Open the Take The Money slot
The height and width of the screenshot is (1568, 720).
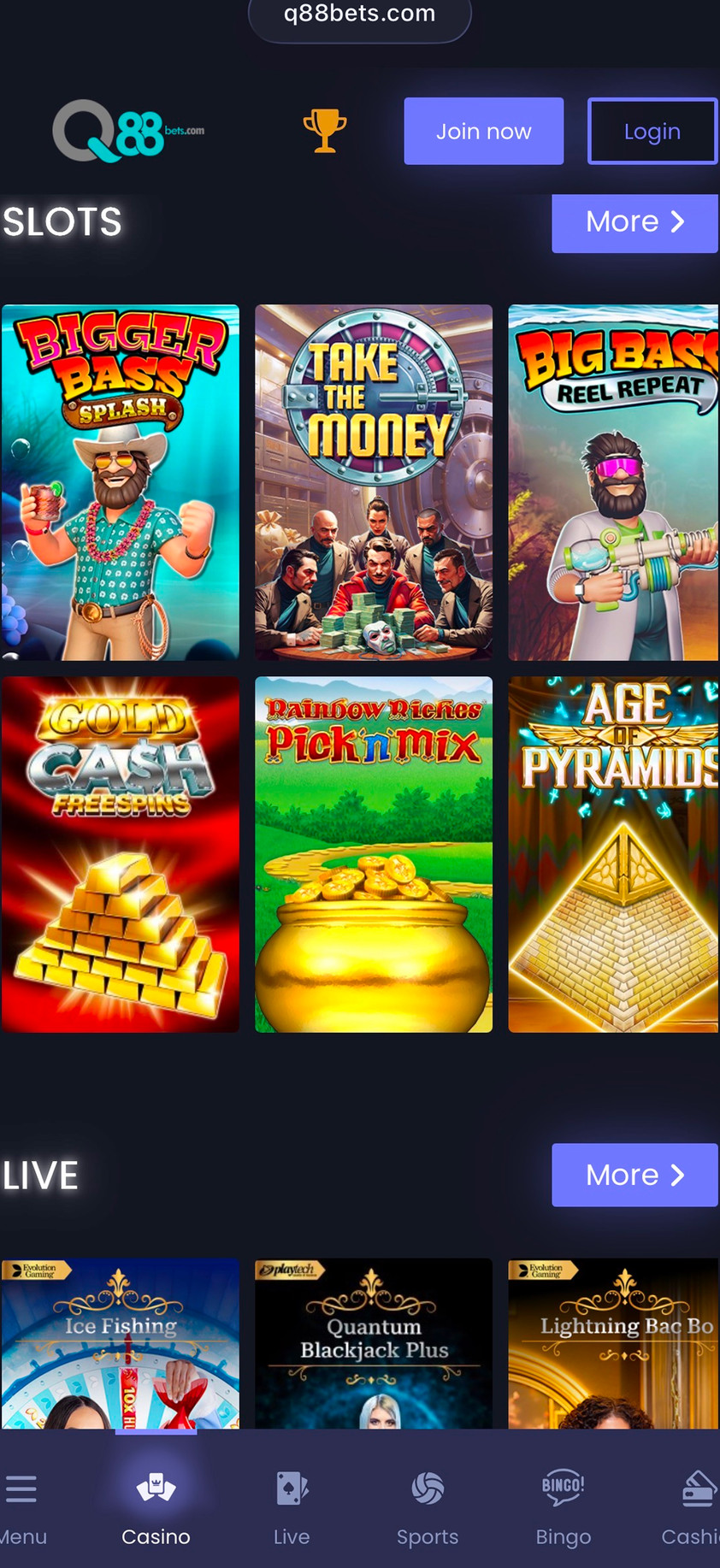[x=374, y=482]
